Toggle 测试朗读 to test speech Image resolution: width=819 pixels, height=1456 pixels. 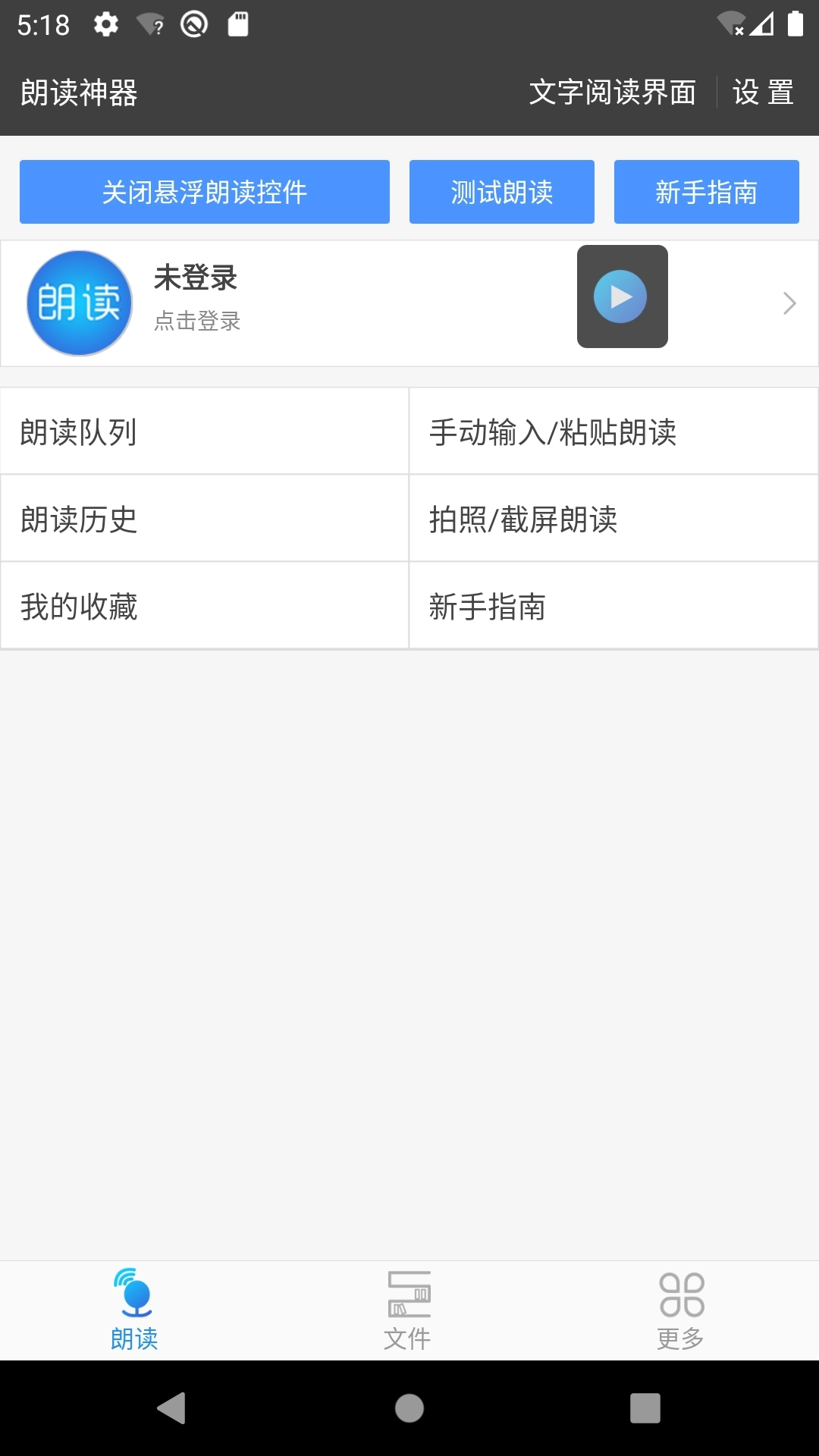click(502, 192)
